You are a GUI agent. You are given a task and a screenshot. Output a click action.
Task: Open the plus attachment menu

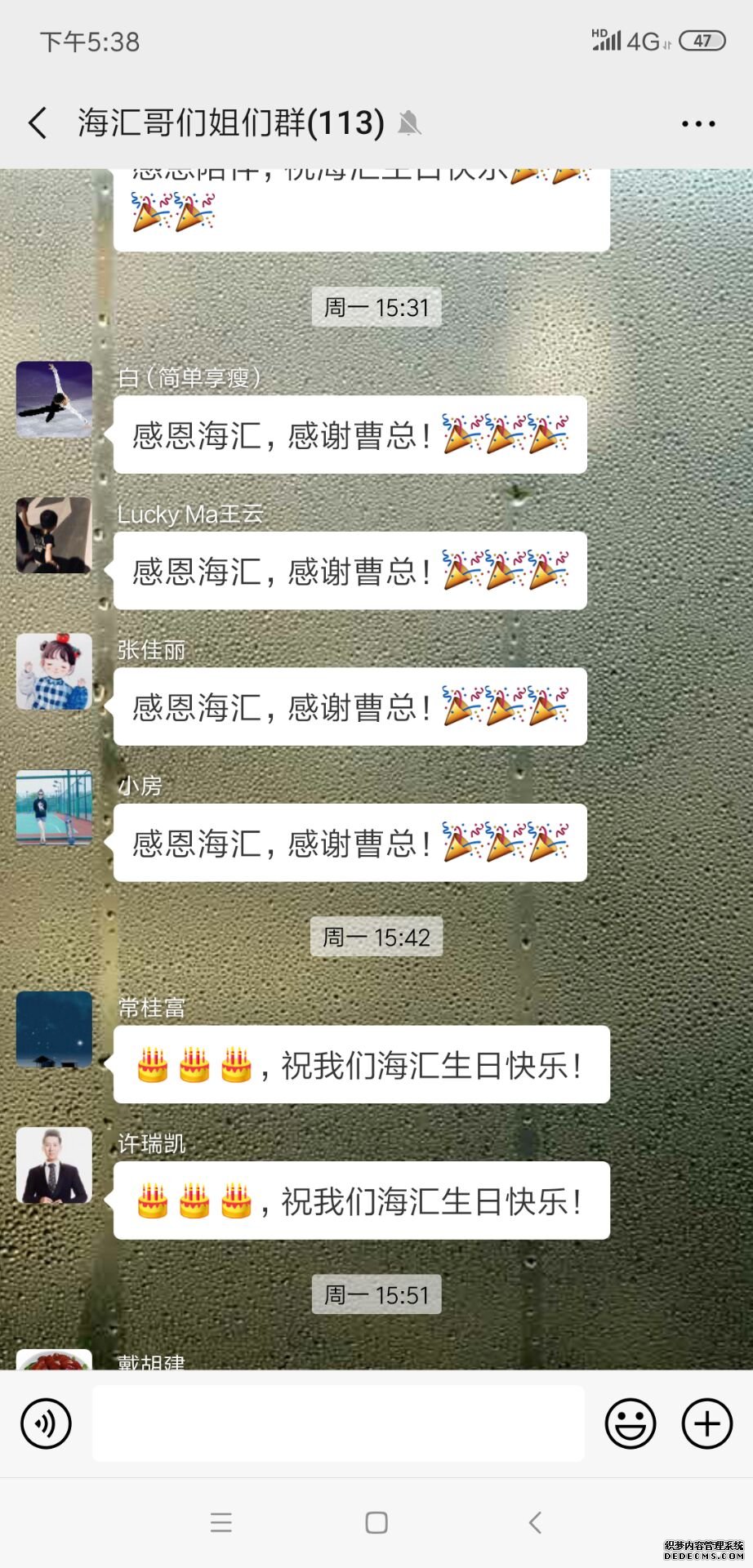pos(706,1423)
